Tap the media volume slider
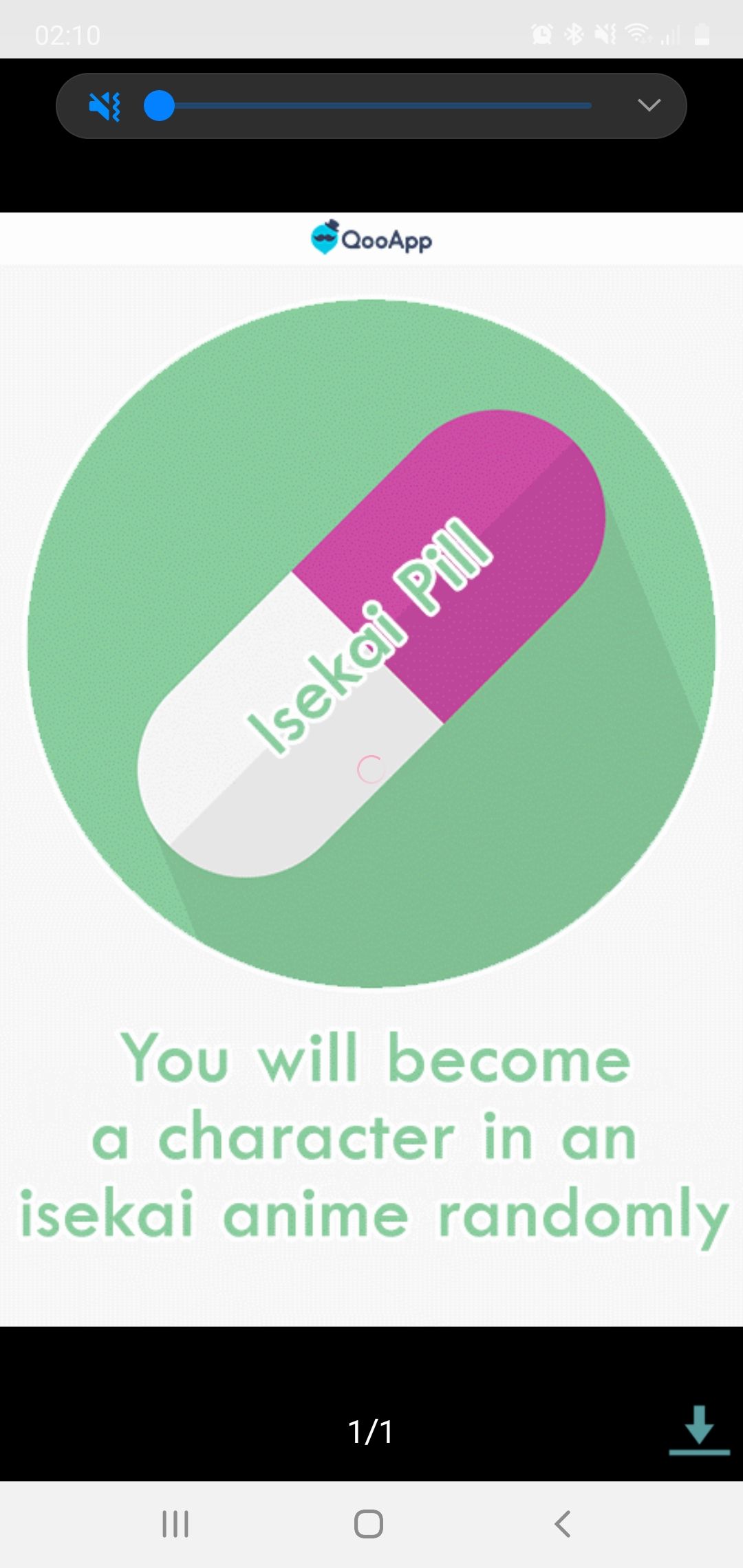The image size is (743, 1568). pos(375,106)
